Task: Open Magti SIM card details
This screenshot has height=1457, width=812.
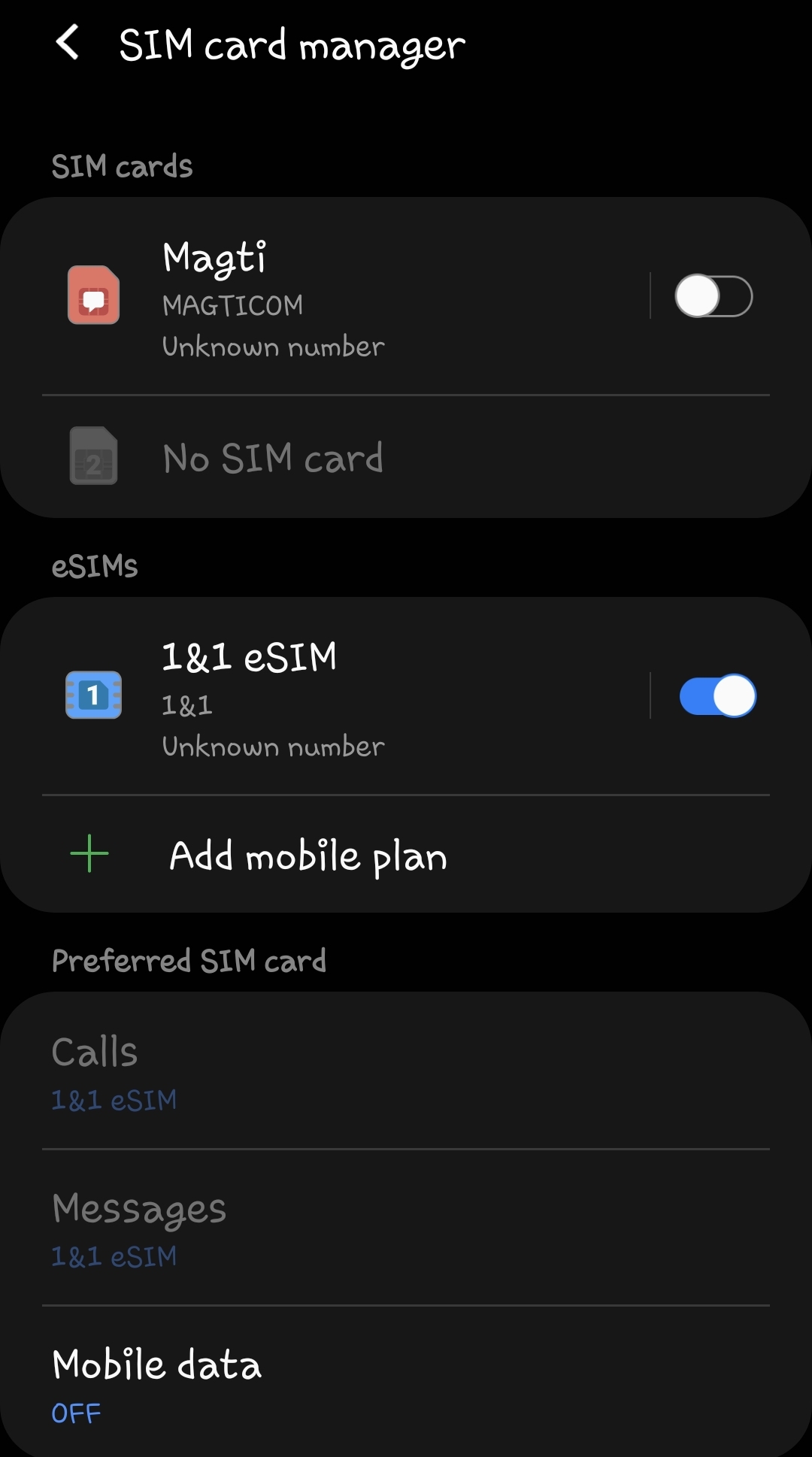Action: tap(338, 298)
